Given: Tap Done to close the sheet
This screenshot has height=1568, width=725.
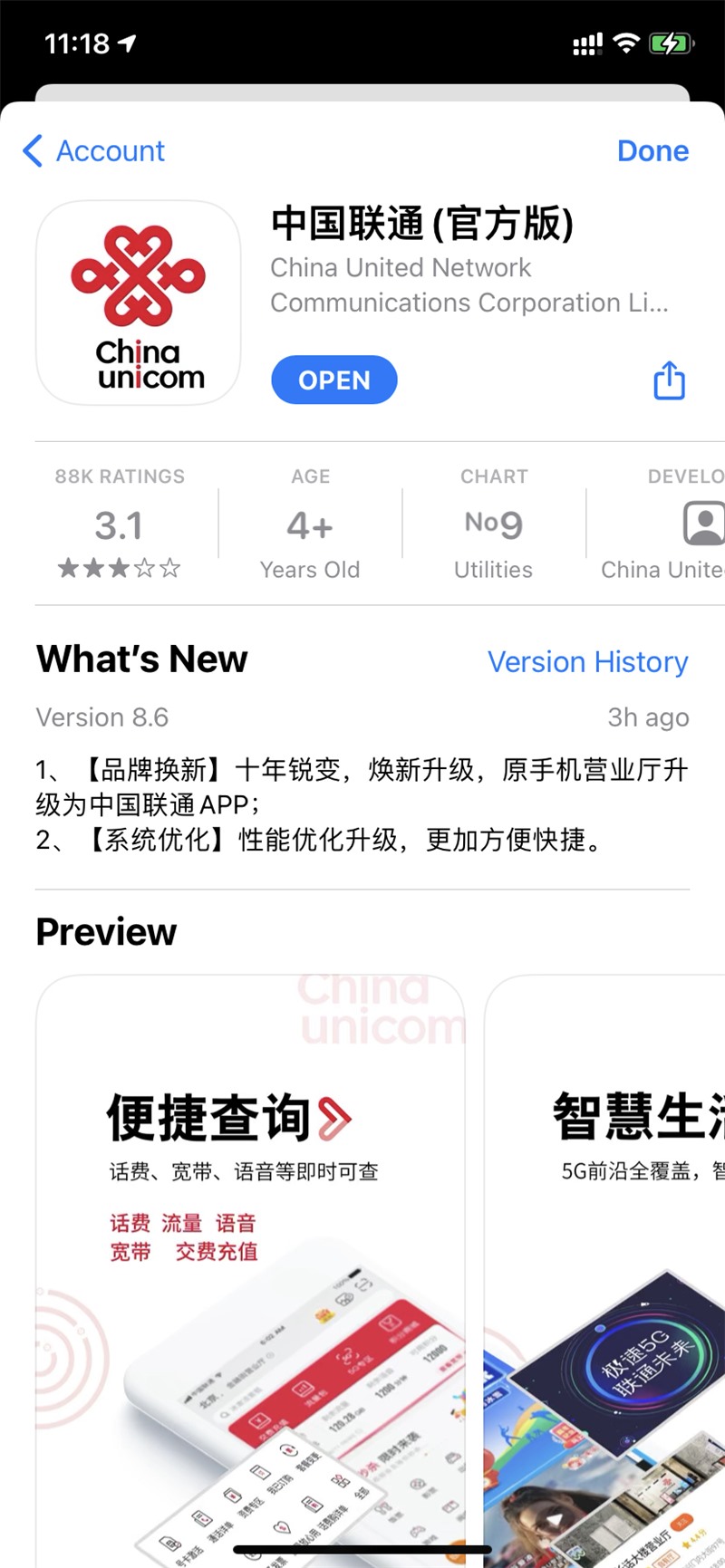Looking at the screenshot, I should 652,150.
